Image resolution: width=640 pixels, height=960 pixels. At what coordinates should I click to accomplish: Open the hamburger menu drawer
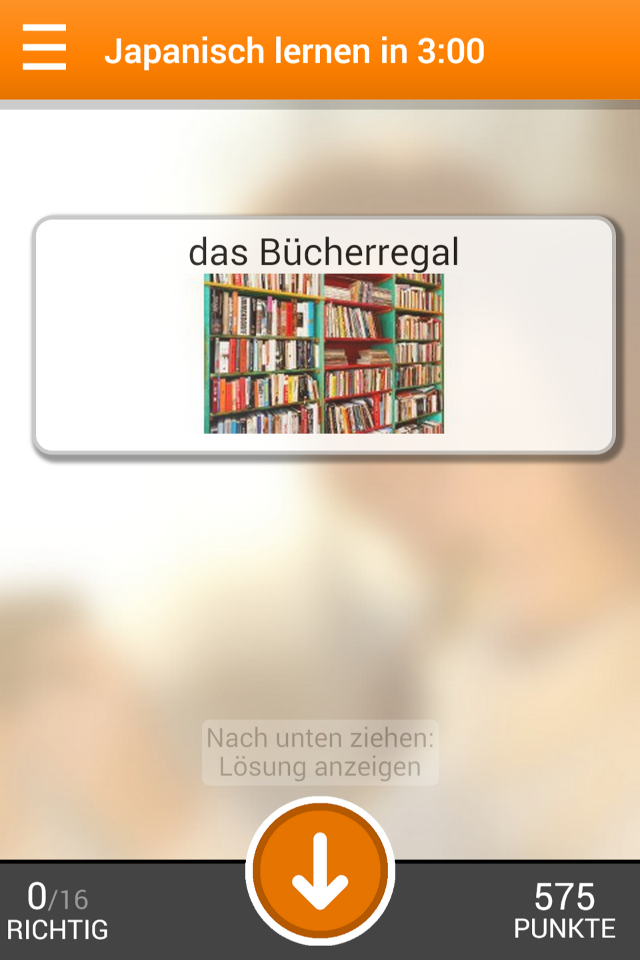[44, 49]
